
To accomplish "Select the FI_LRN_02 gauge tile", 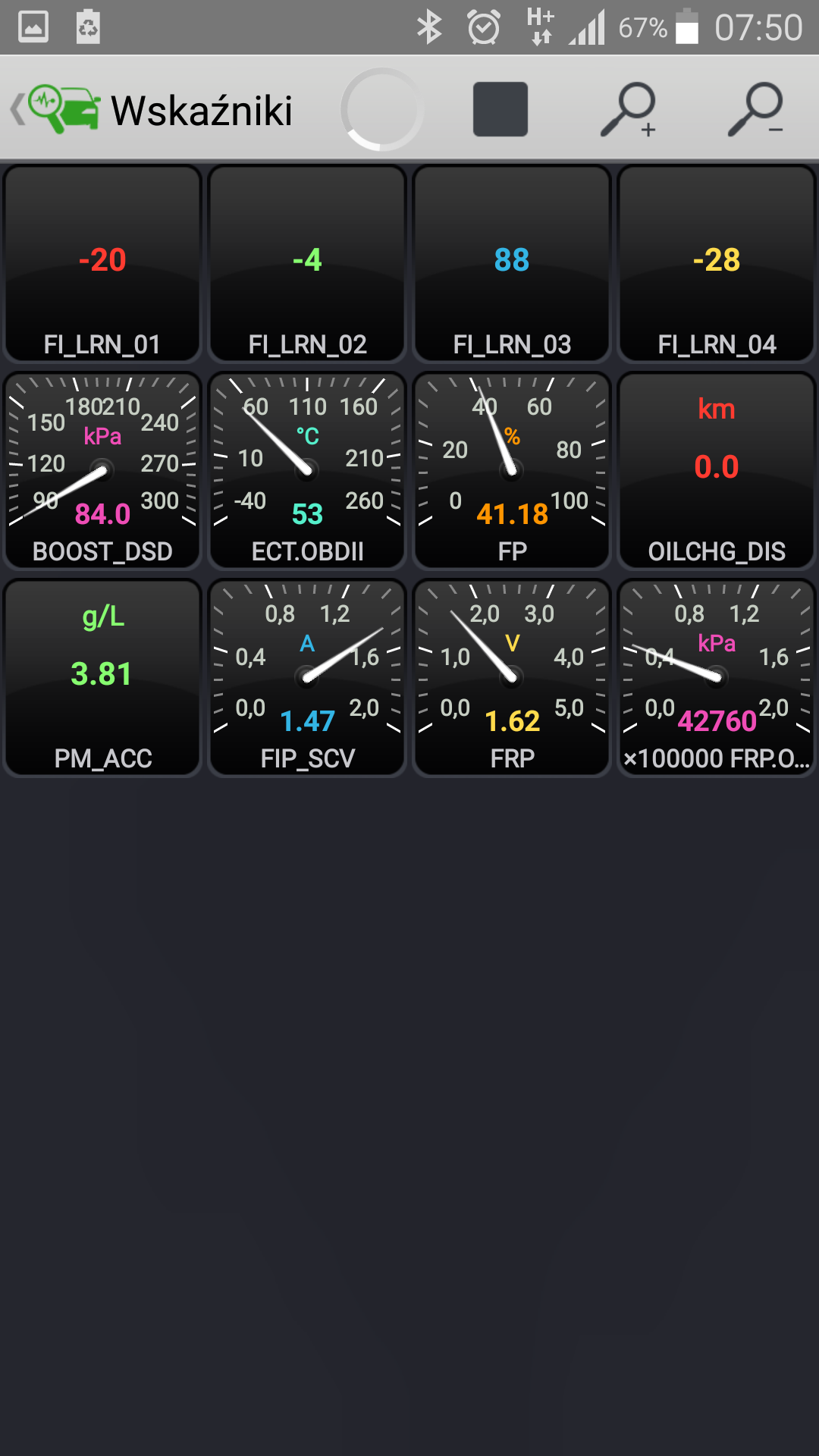I will (307, 264).
